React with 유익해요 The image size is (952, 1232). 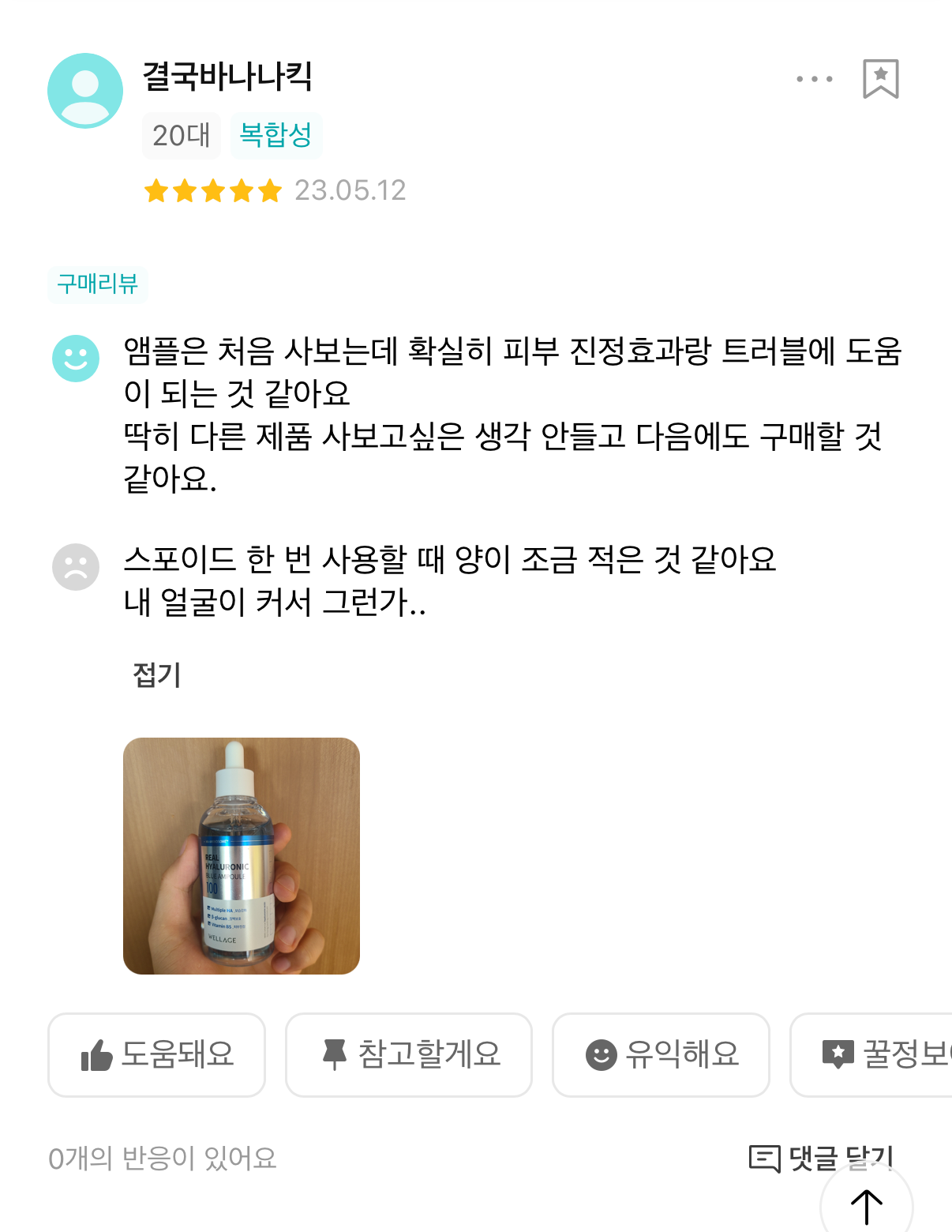click(661, 1054)
